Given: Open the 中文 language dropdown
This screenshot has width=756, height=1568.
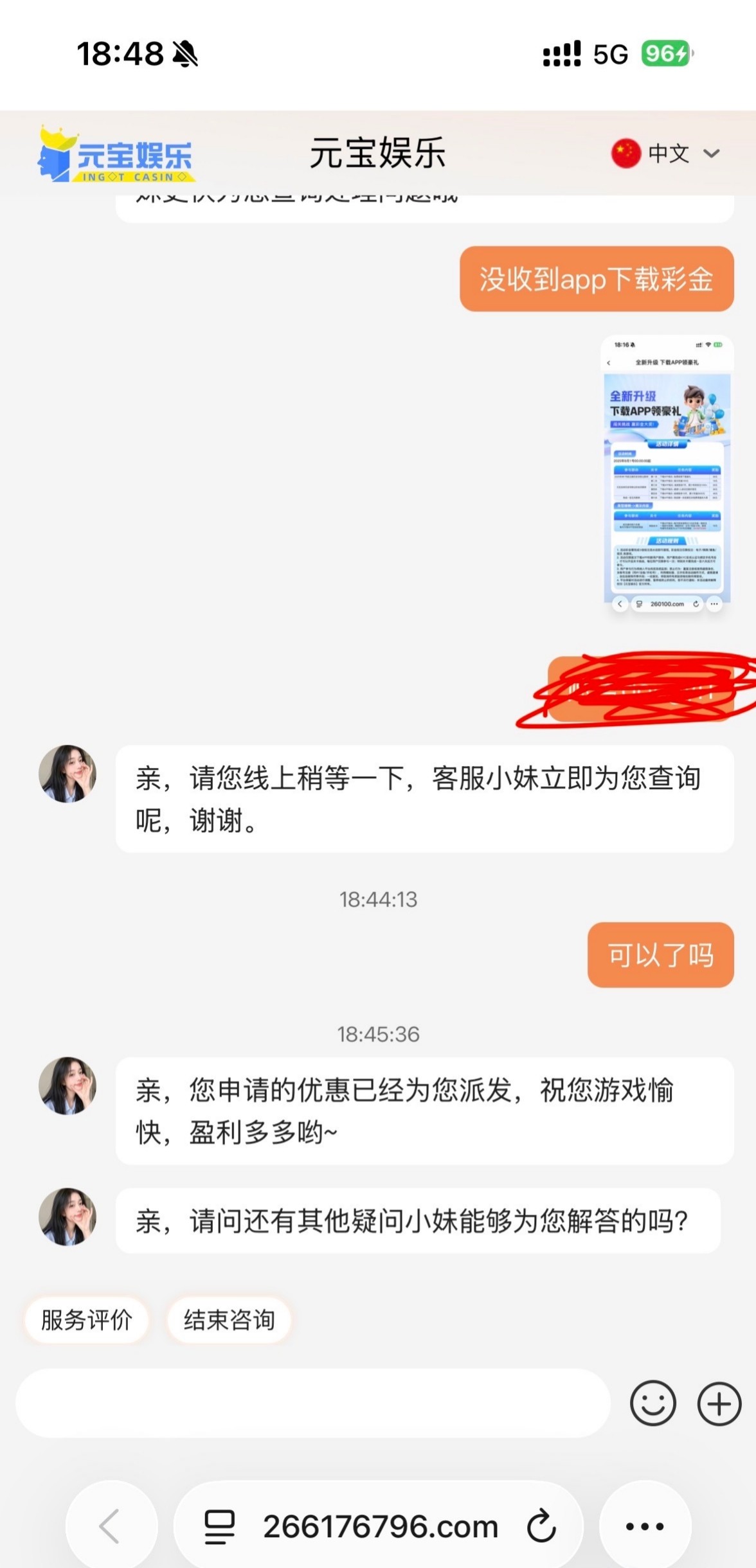Looking at the screenshot, I should click(666, 154).
